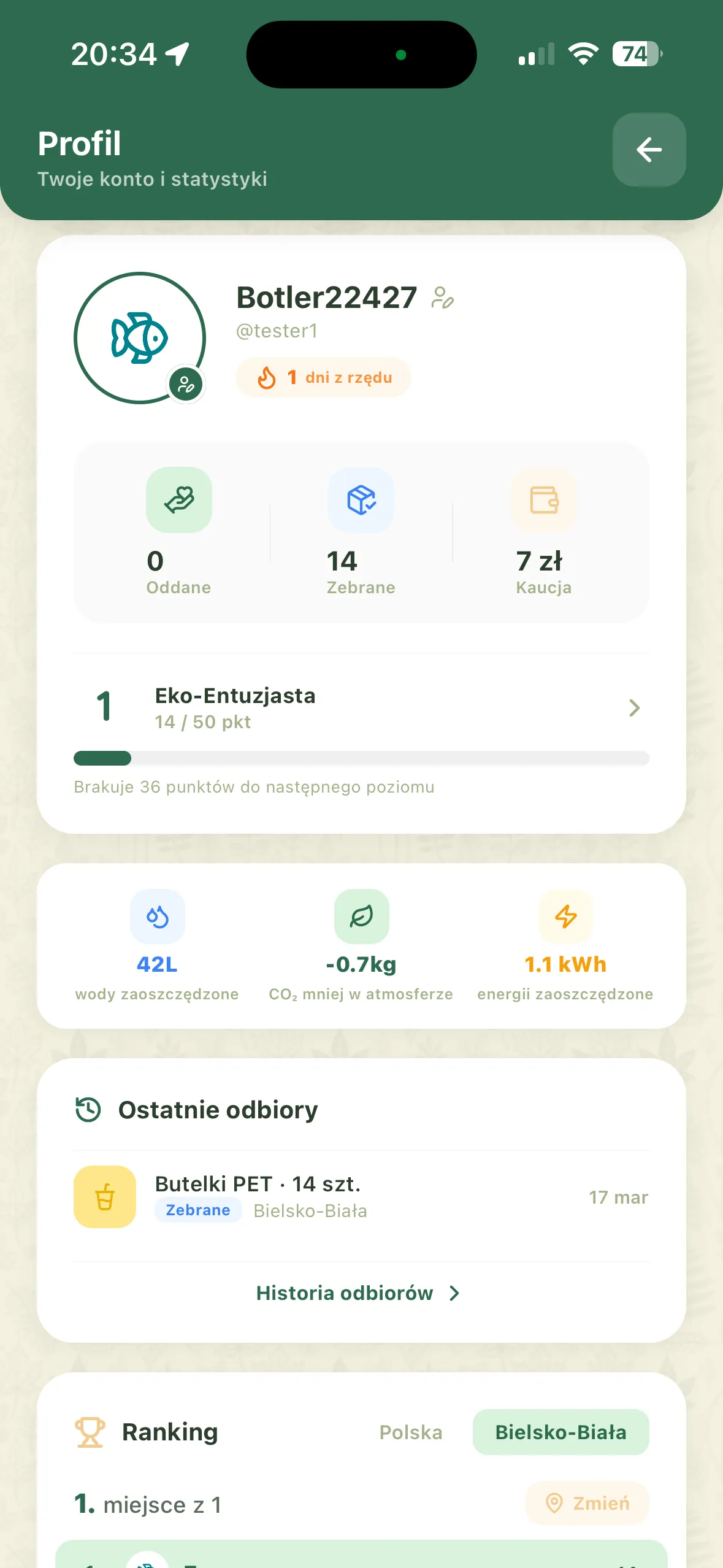This screenshot has width=723, height=1568.
Task: Tap the flame streak icon
Action: click(x=267, y=377)
